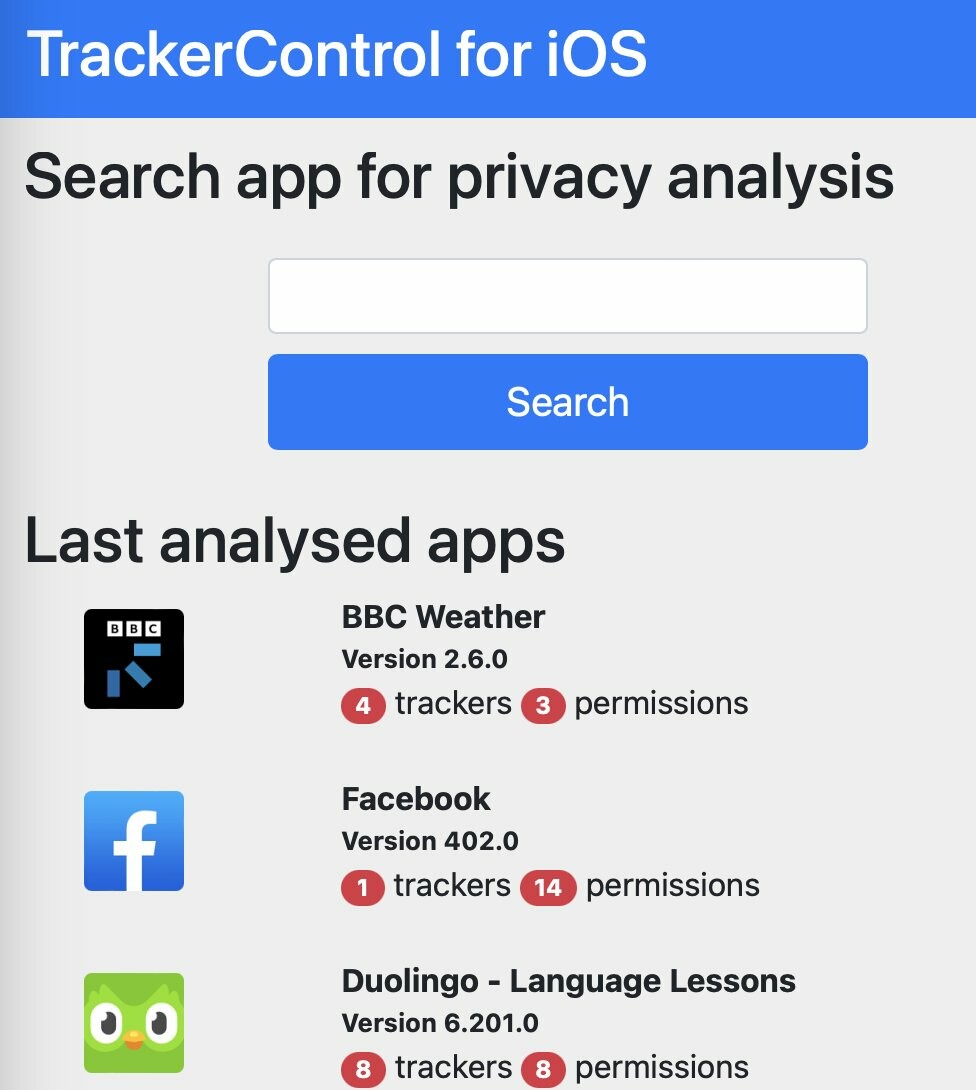Screen dimensions: 976x1090
Task: Go to TrackerControl for iOS home title
Action: pyautogui.click(x=337, y=54)
